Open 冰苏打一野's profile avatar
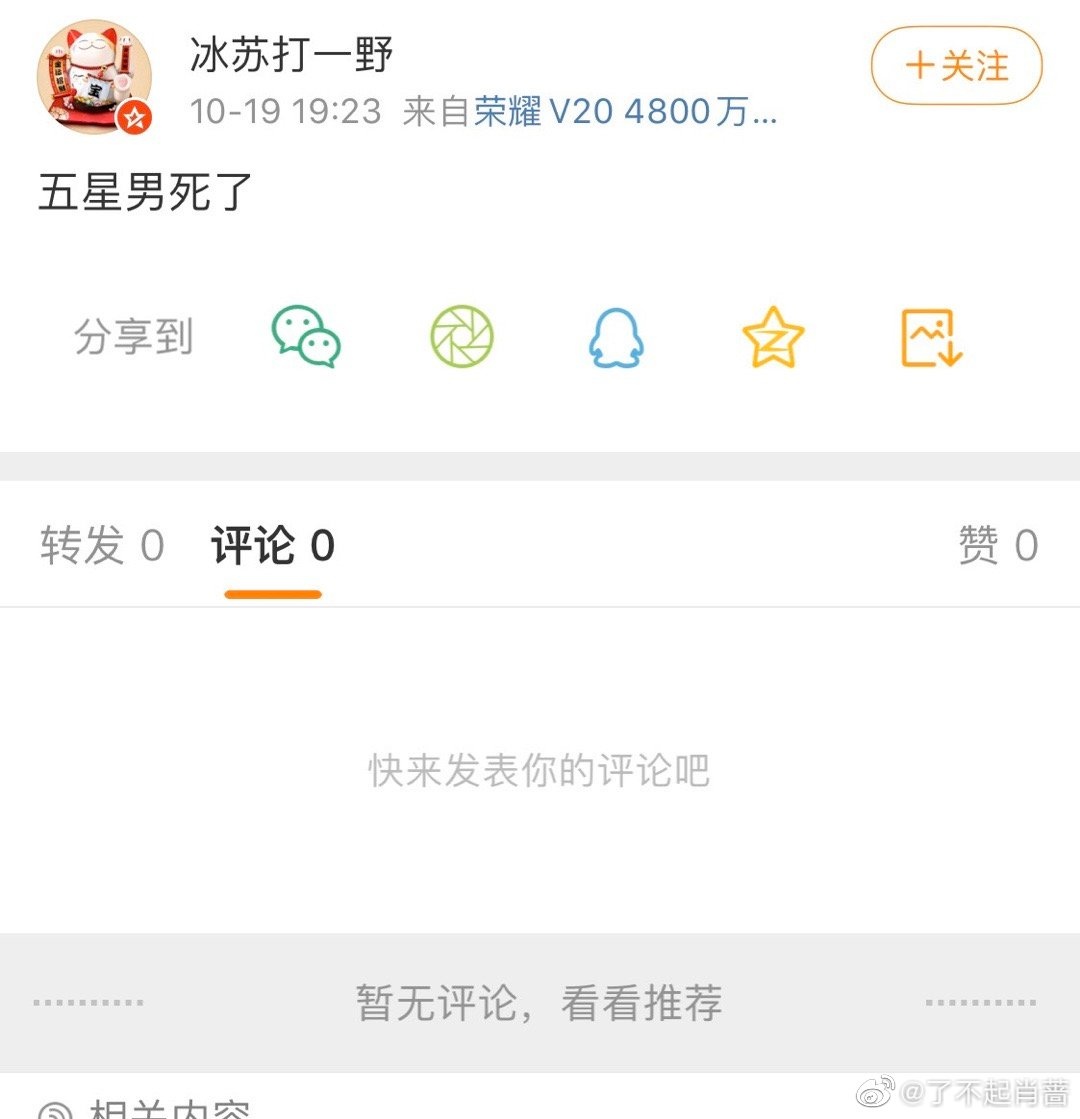Screen dimensions: 1080x1119 coord(94,77)
